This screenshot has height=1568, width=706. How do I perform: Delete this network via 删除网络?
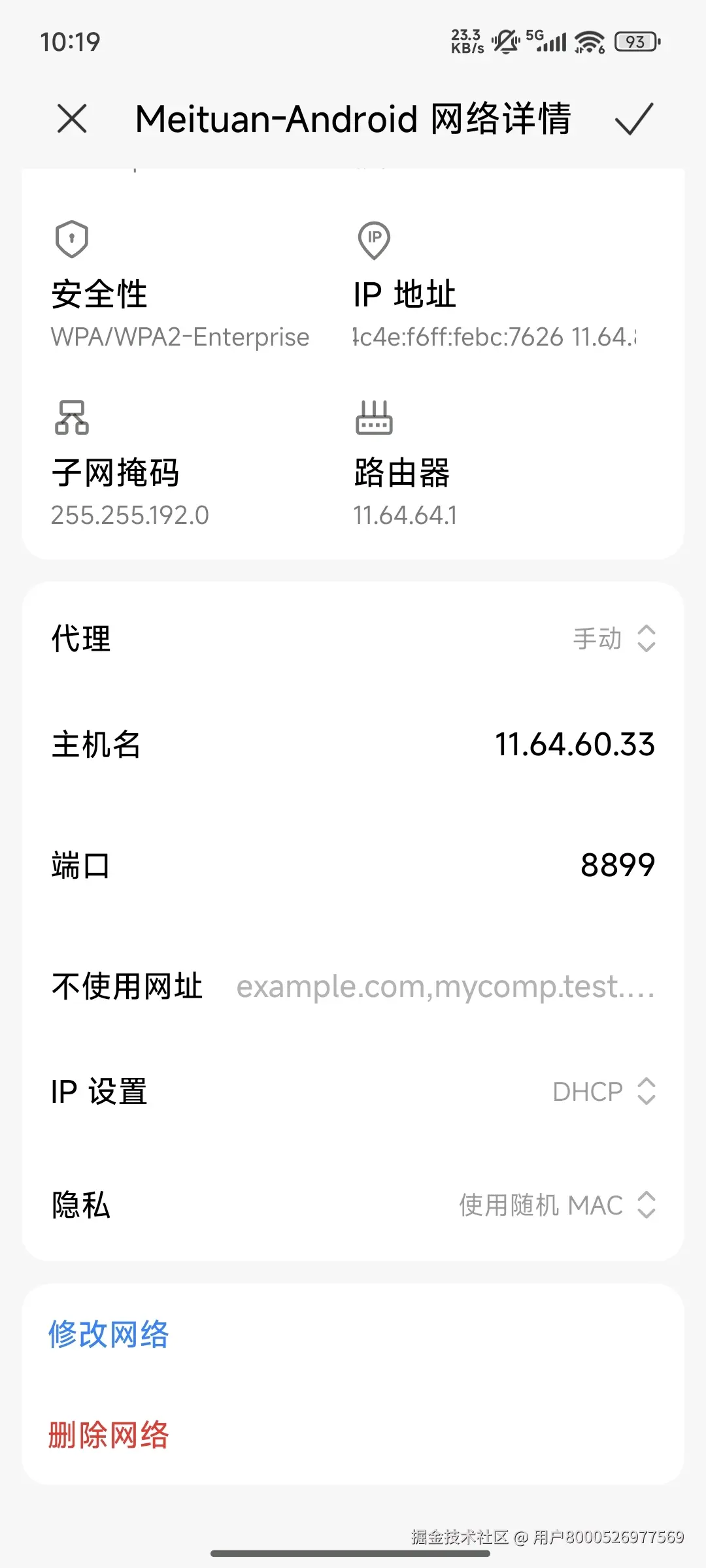pyautogui.click(x=109, y=1435)
